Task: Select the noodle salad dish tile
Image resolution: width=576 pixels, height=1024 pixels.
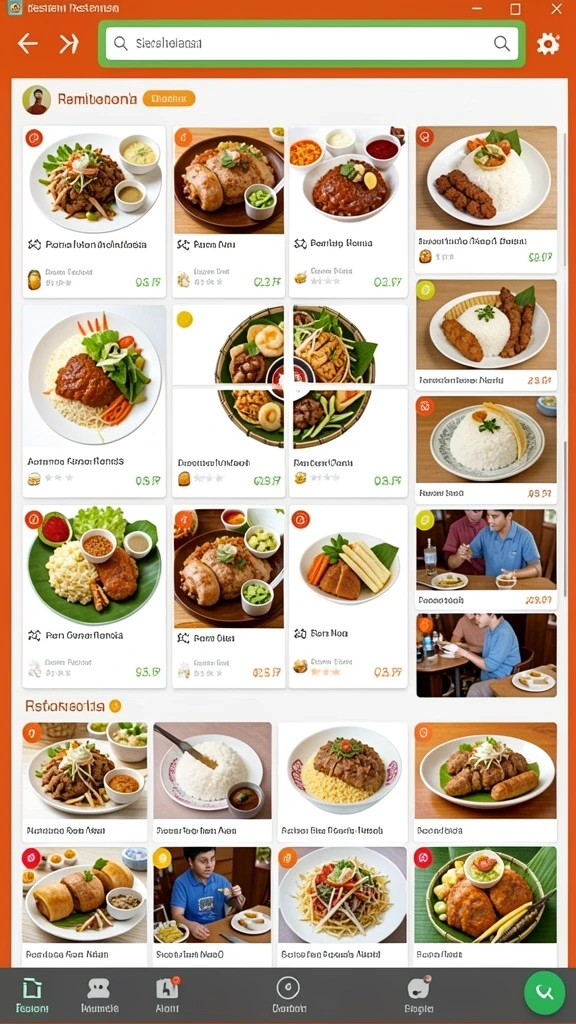Action: pos(342,906)
